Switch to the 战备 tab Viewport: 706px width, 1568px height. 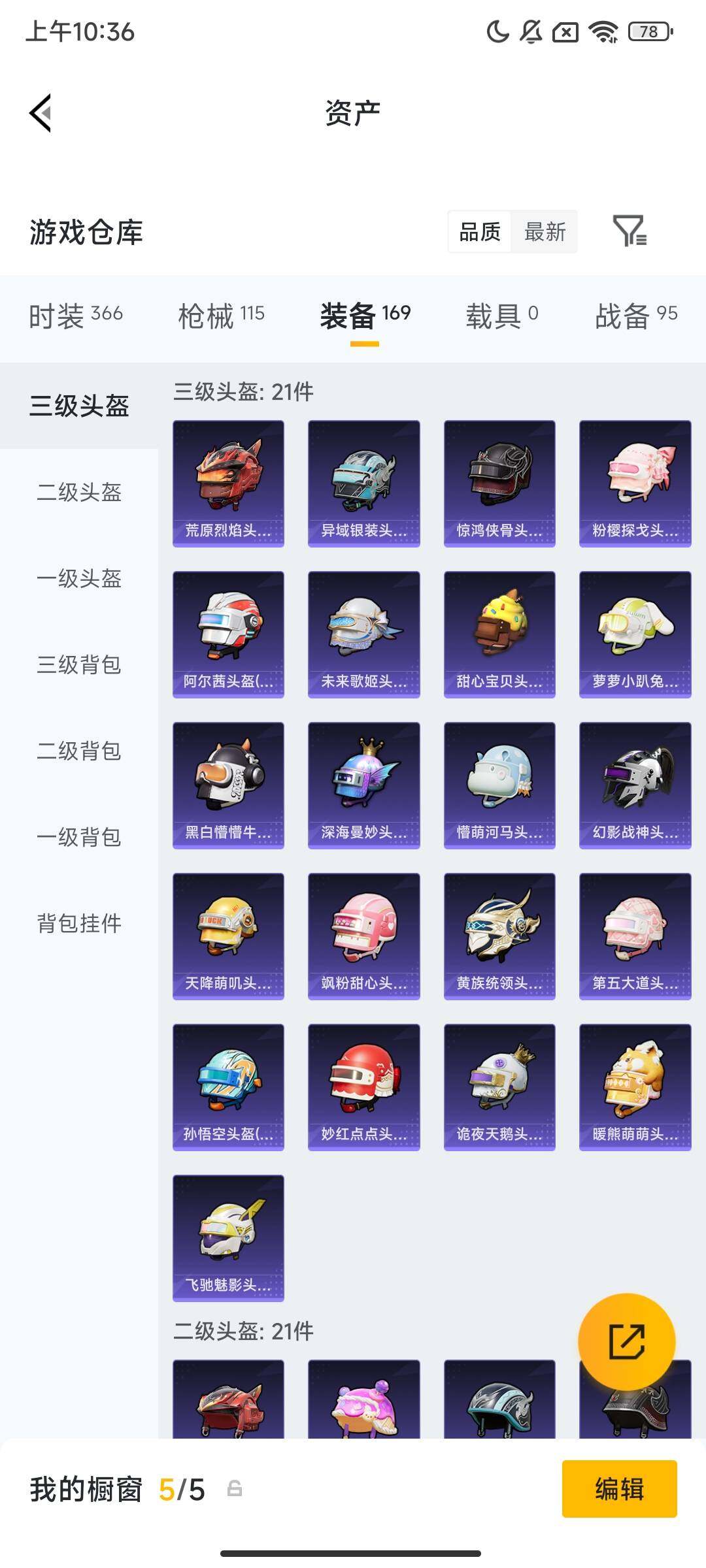pos(635,316)
